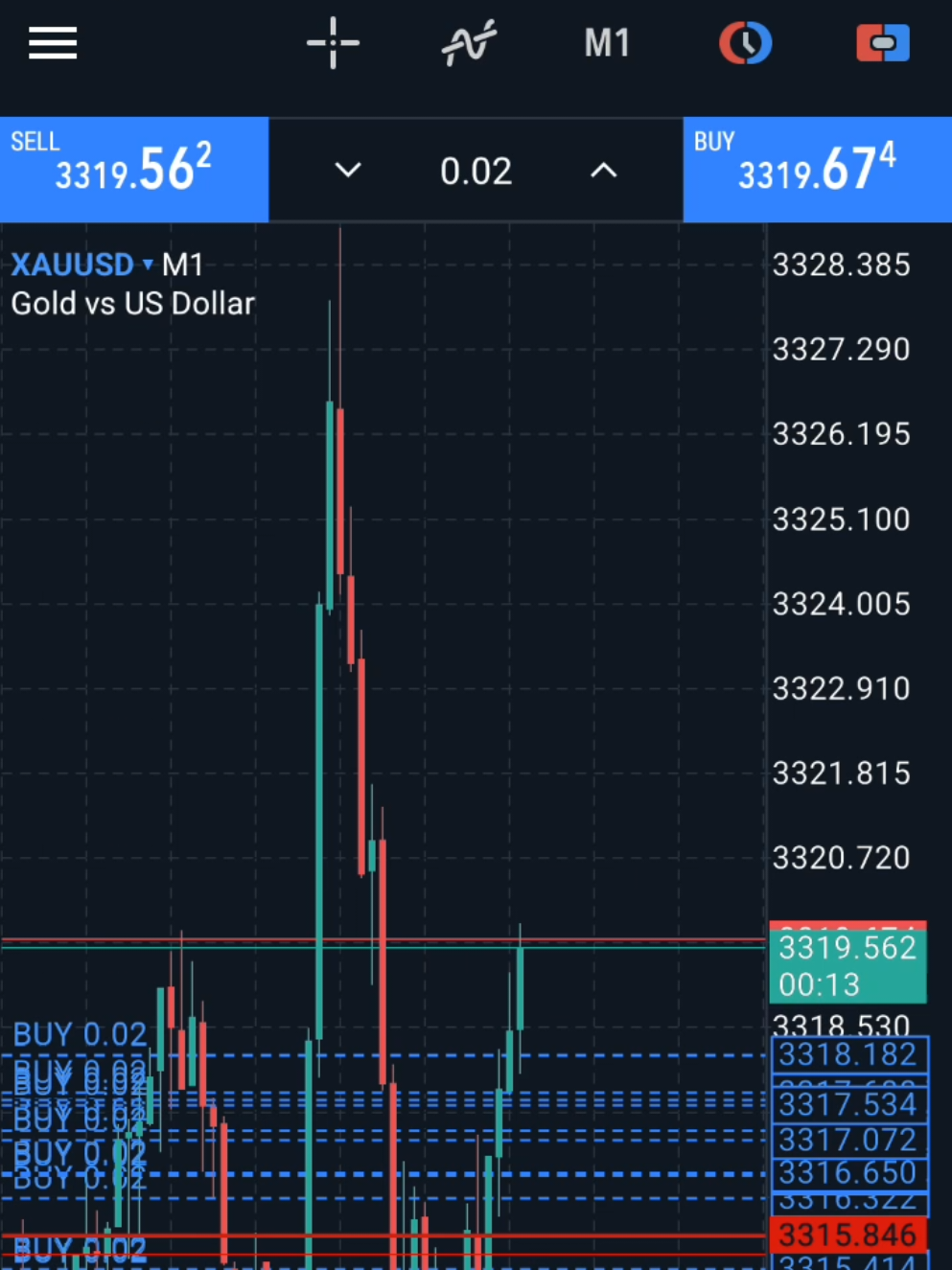Tap the 3319.562 current price marker

[x=847, y=949]
